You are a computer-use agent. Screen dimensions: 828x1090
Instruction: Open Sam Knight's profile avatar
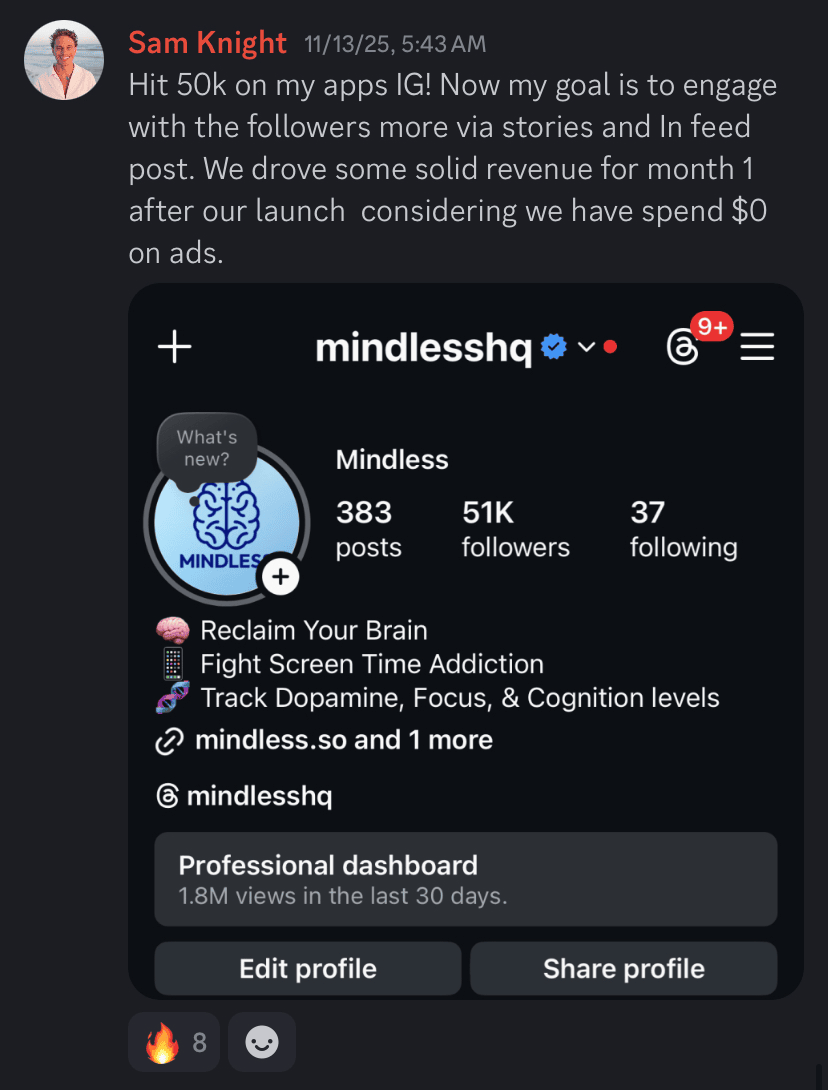(64, 60)
